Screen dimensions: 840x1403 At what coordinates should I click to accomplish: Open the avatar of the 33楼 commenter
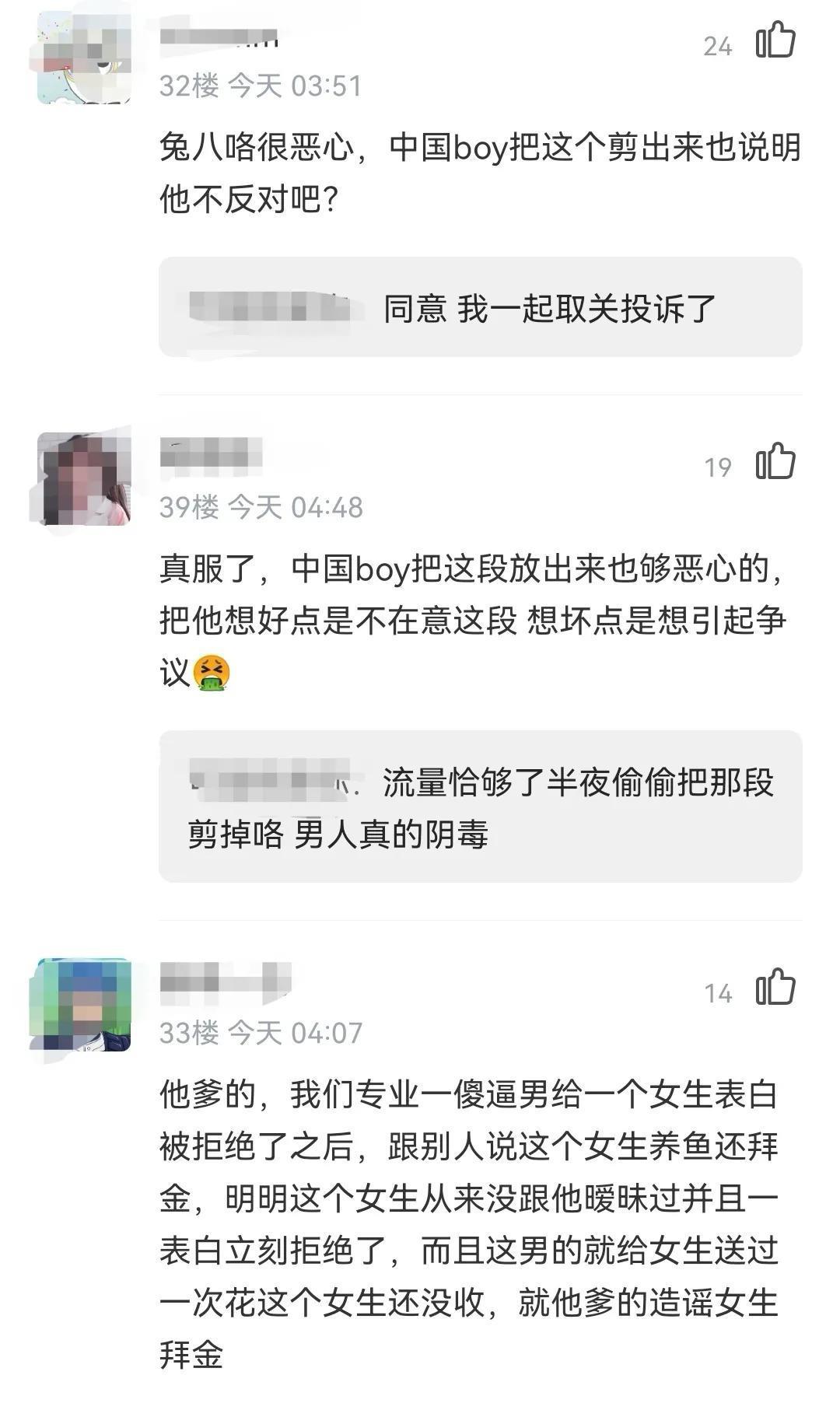click(83, 1005)
